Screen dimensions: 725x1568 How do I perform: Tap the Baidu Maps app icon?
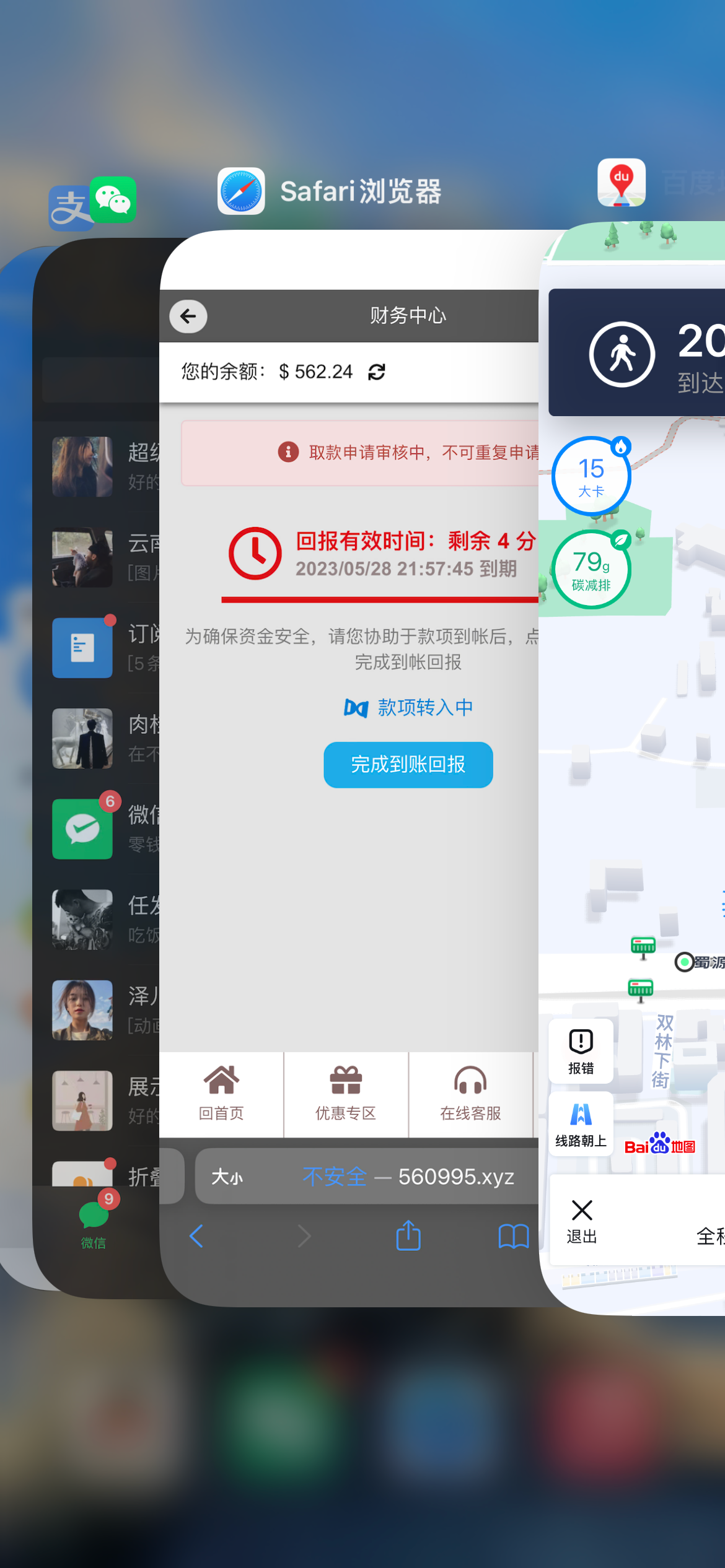(x=621, y=183)
